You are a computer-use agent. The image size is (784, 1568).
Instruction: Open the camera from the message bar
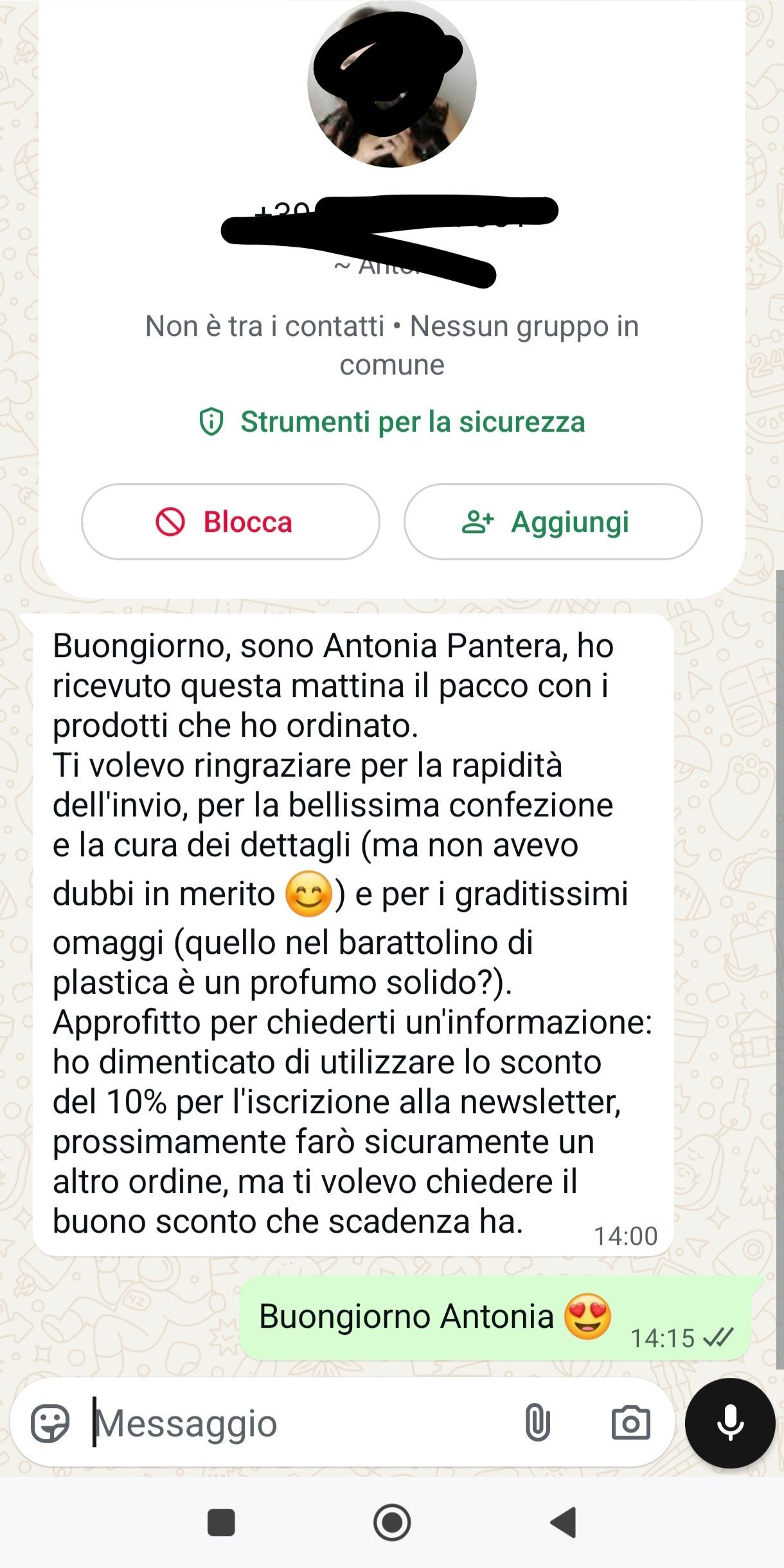pyautogui.click(x=630, y=1423)
